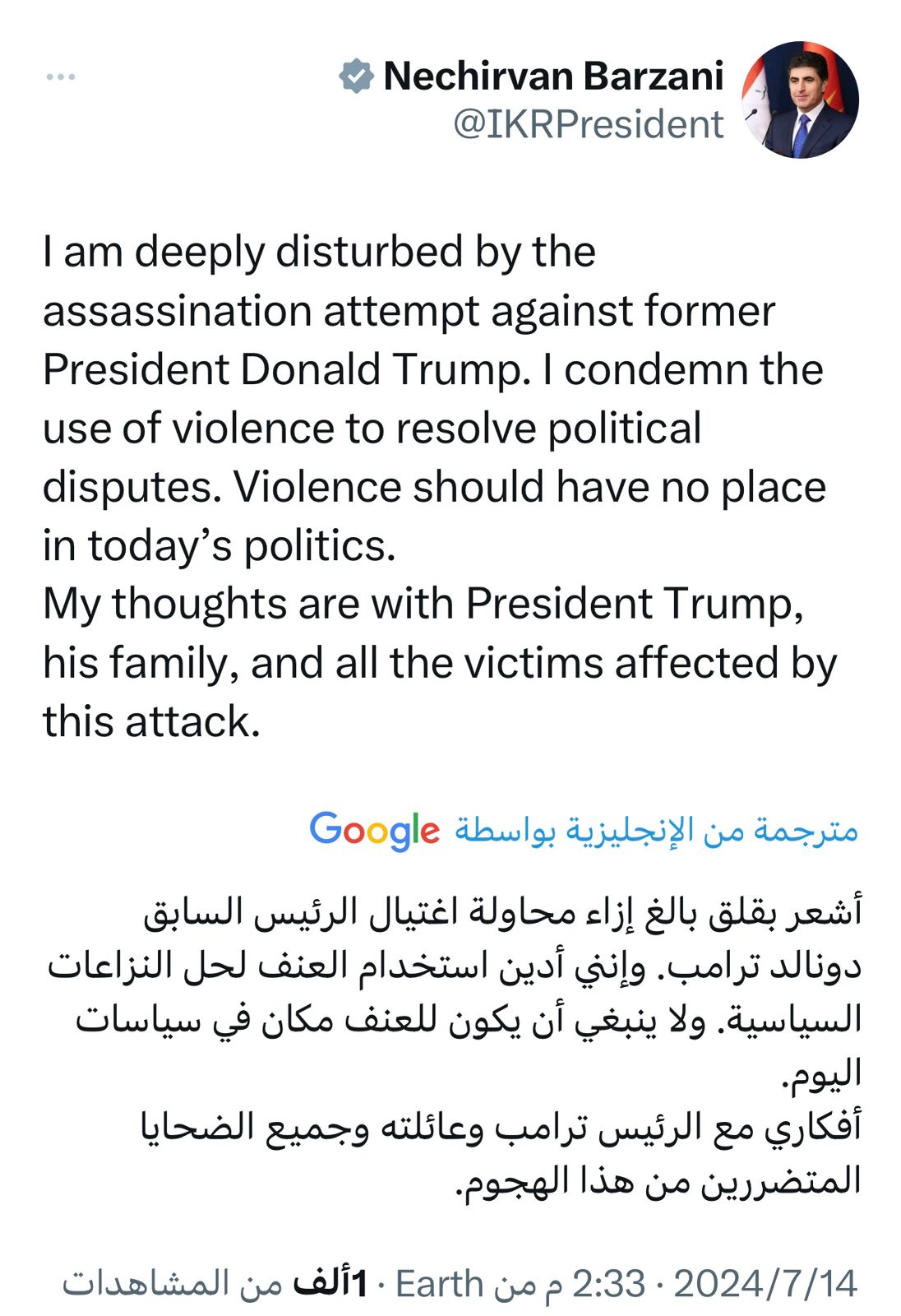Viewport: 901px width, 1316px height.
Task: Open the tweet's three-dot overflow menu
Action: tap(61, 77)
